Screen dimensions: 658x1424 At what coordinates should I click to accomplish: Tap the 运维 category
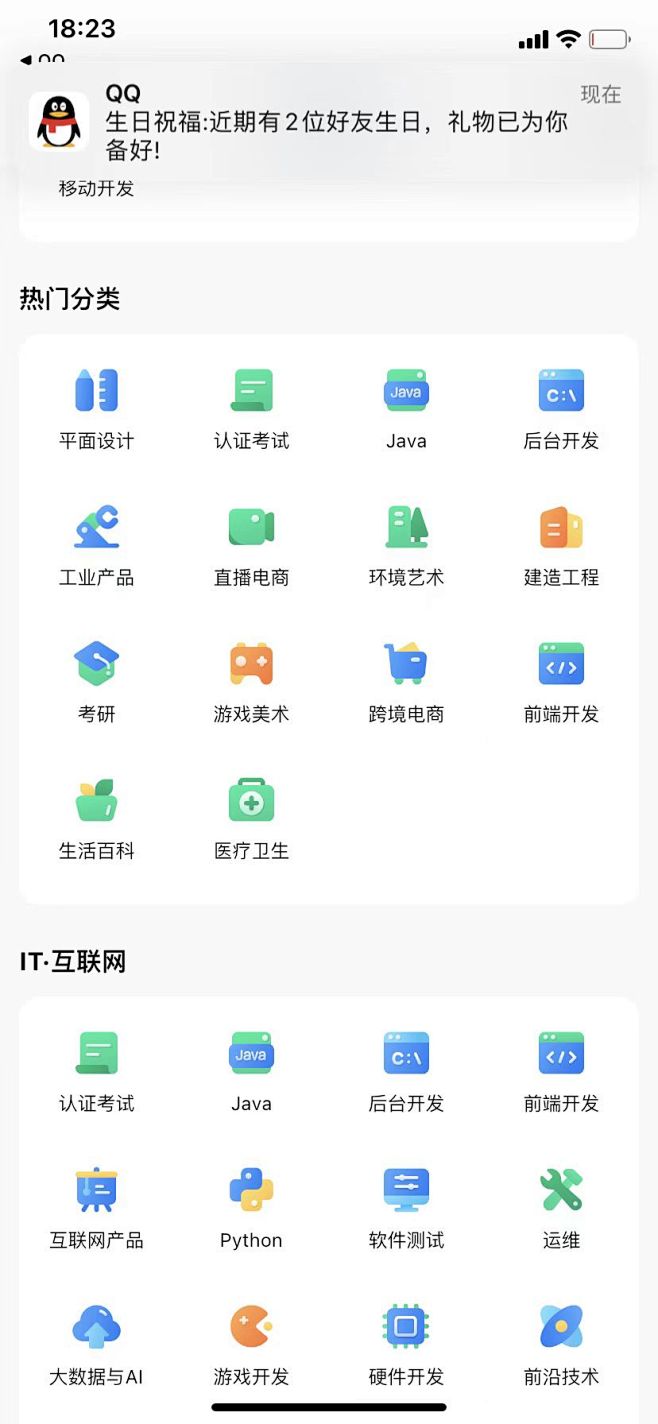[561, 1209]
